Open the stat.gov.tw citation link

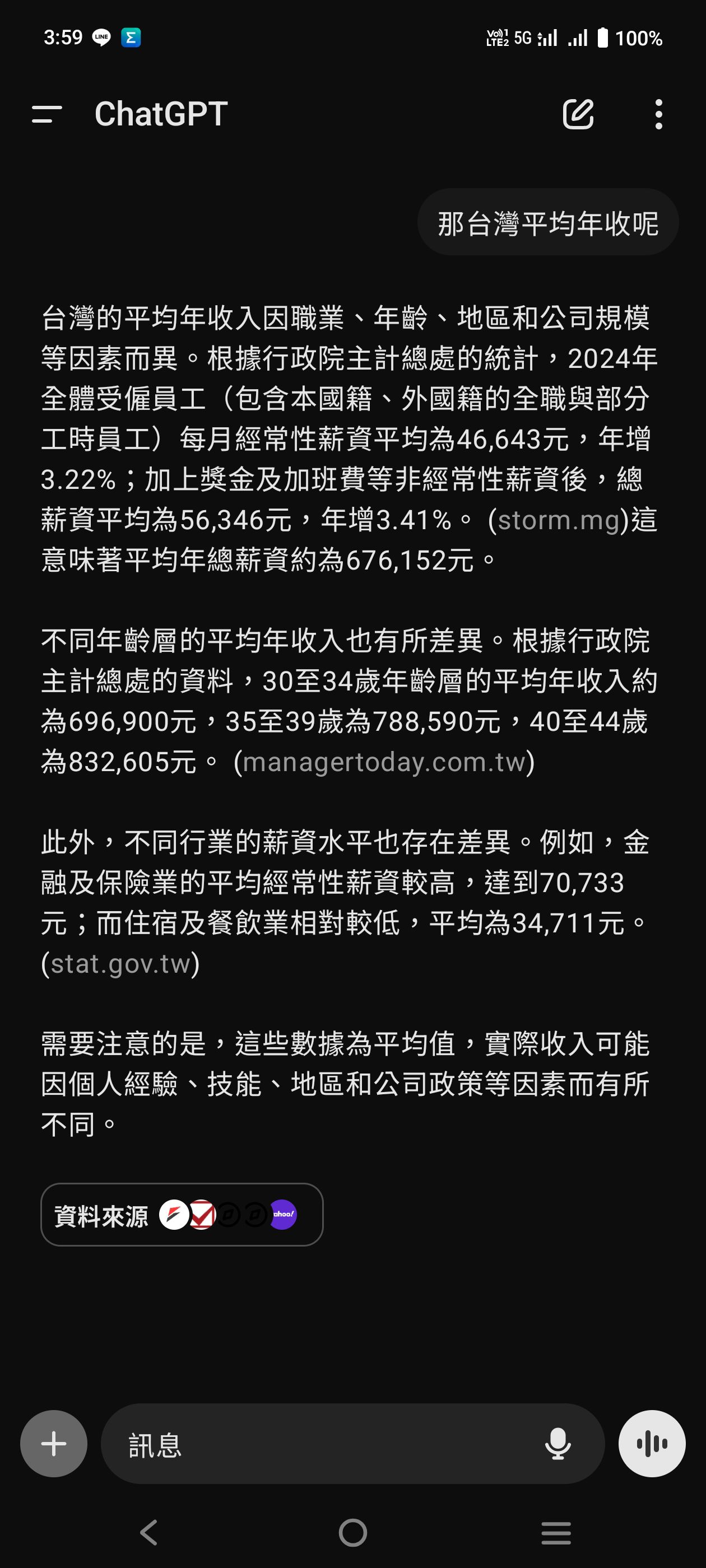tap(120, 964)
